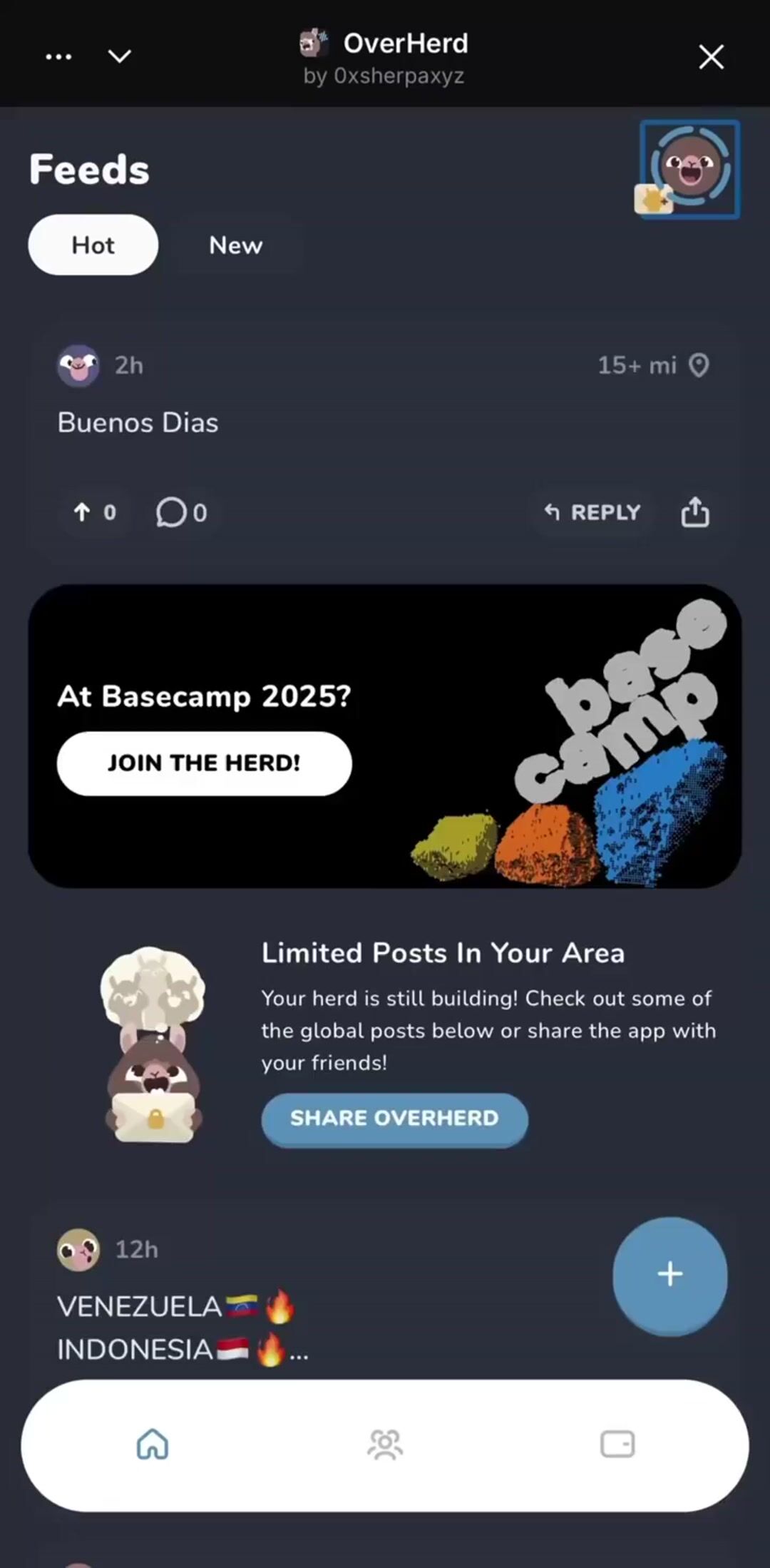770x1568 pixels.
Task: Open the profile avatar
Action: point(689,169)
